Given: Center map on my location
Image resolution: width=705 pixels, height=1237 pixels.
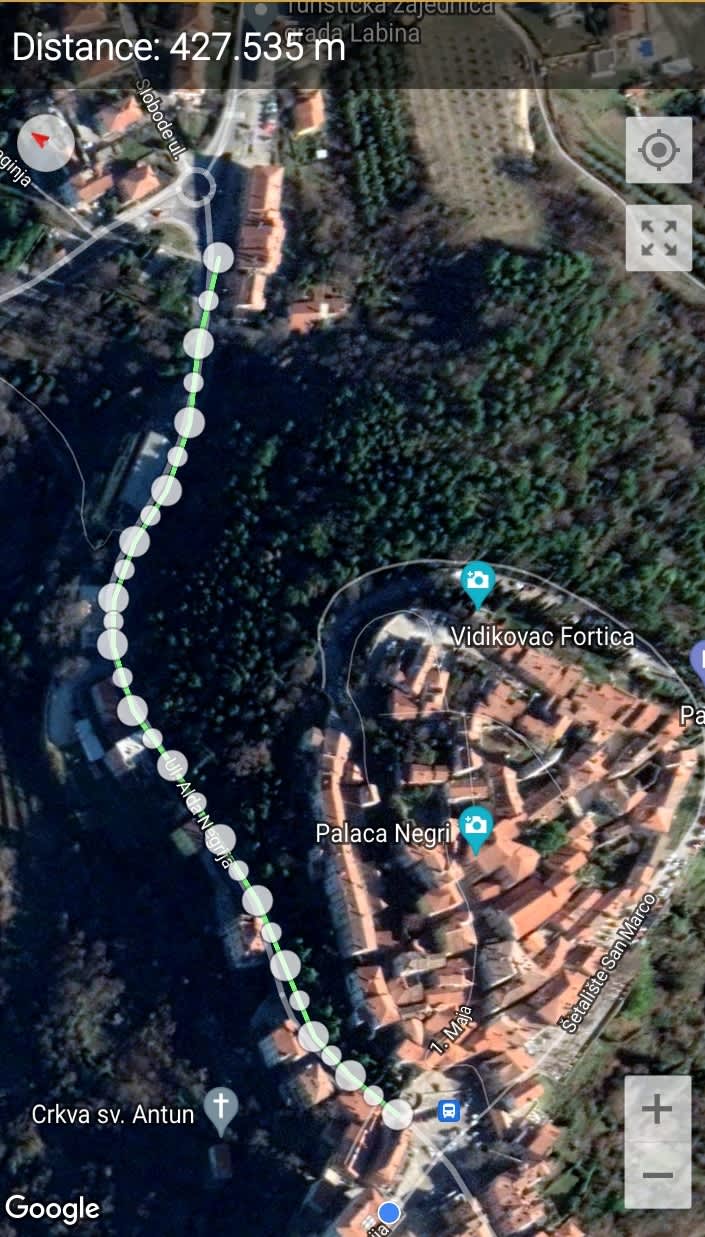Looking at the screenshot, I should coord(658,151).
